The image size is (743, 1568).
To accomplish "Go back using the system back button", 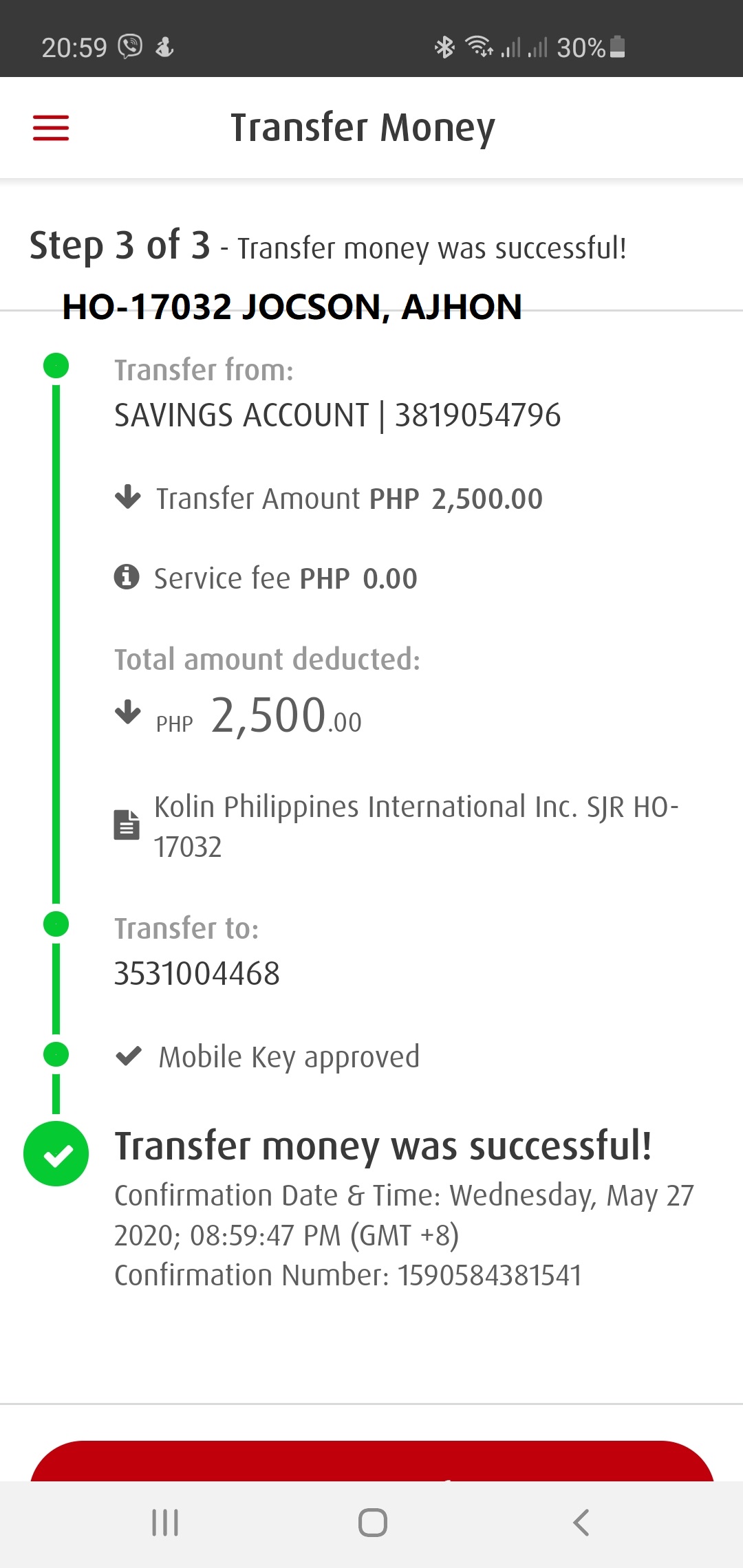I will [581, 1523].
